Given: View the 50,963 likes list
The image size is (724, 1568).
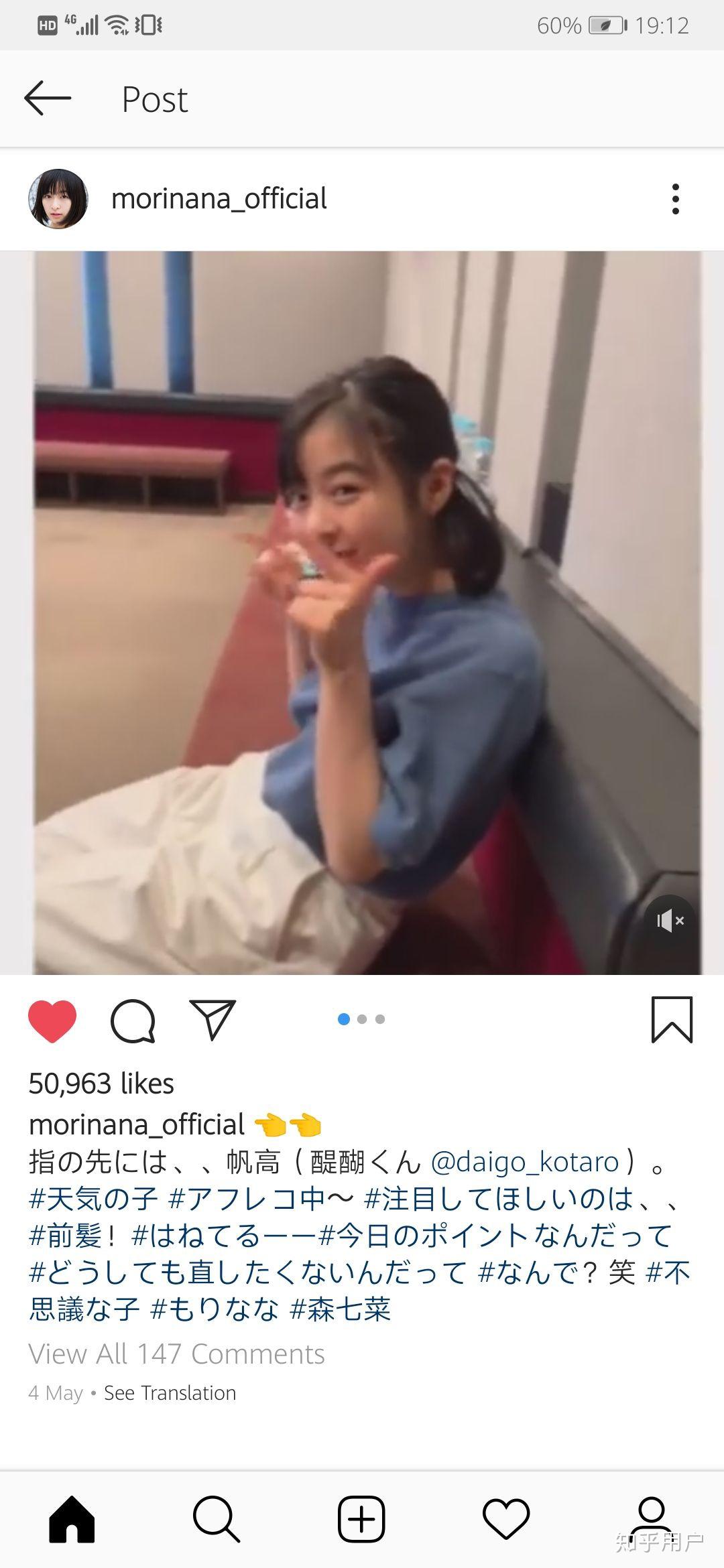Looking at the screenshot, I should point(101,1084).
